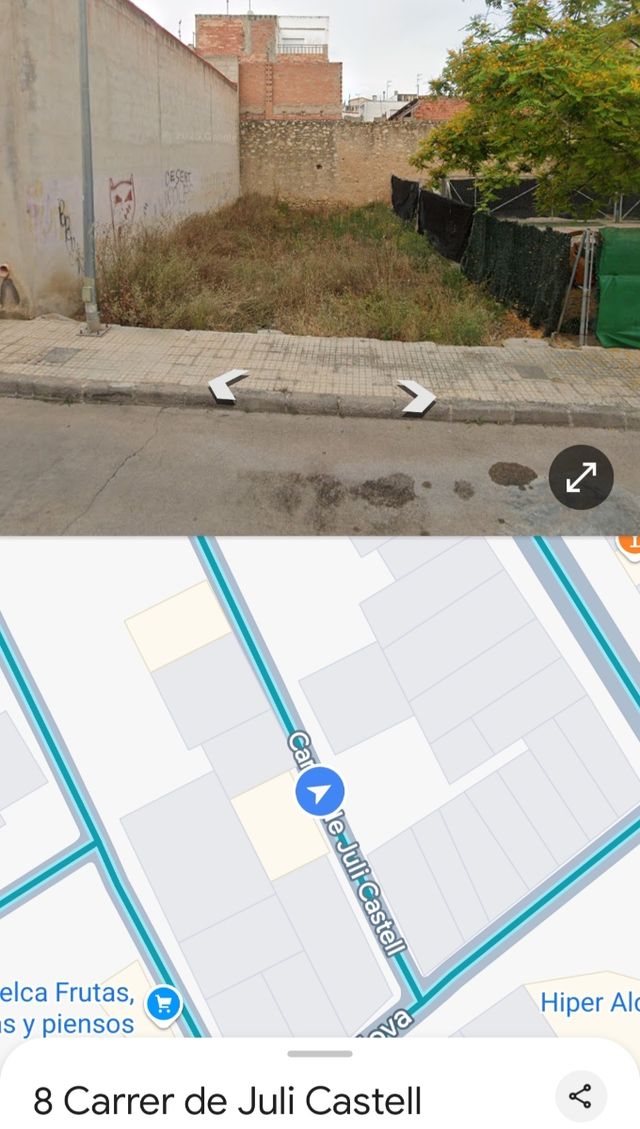
Task: Move left along the street
Action: [228, 386]
